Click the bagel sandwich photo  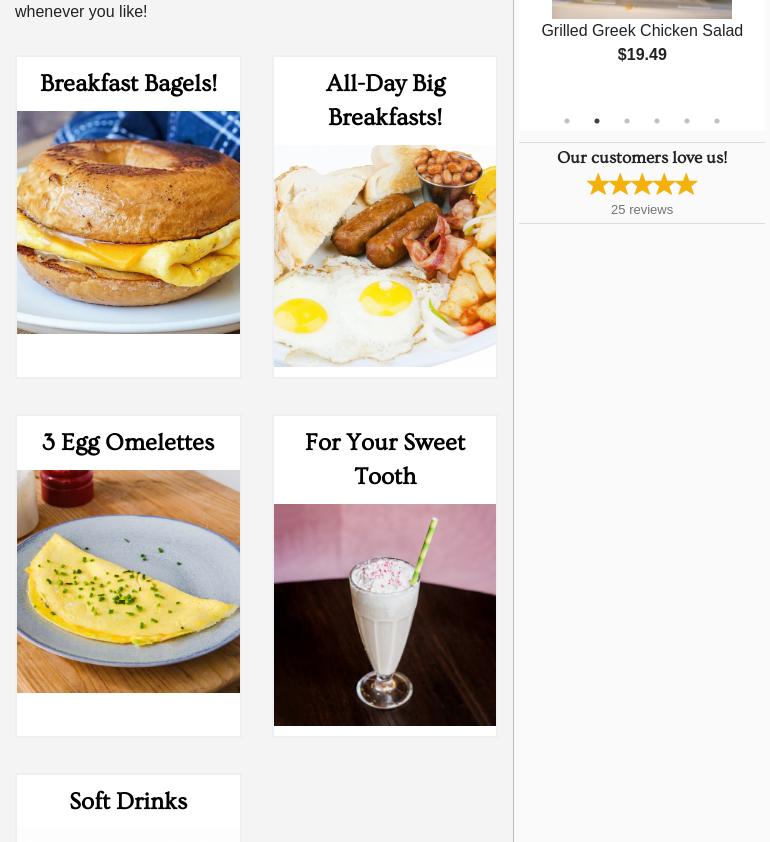pyautogui.click(x=128, y=222)
